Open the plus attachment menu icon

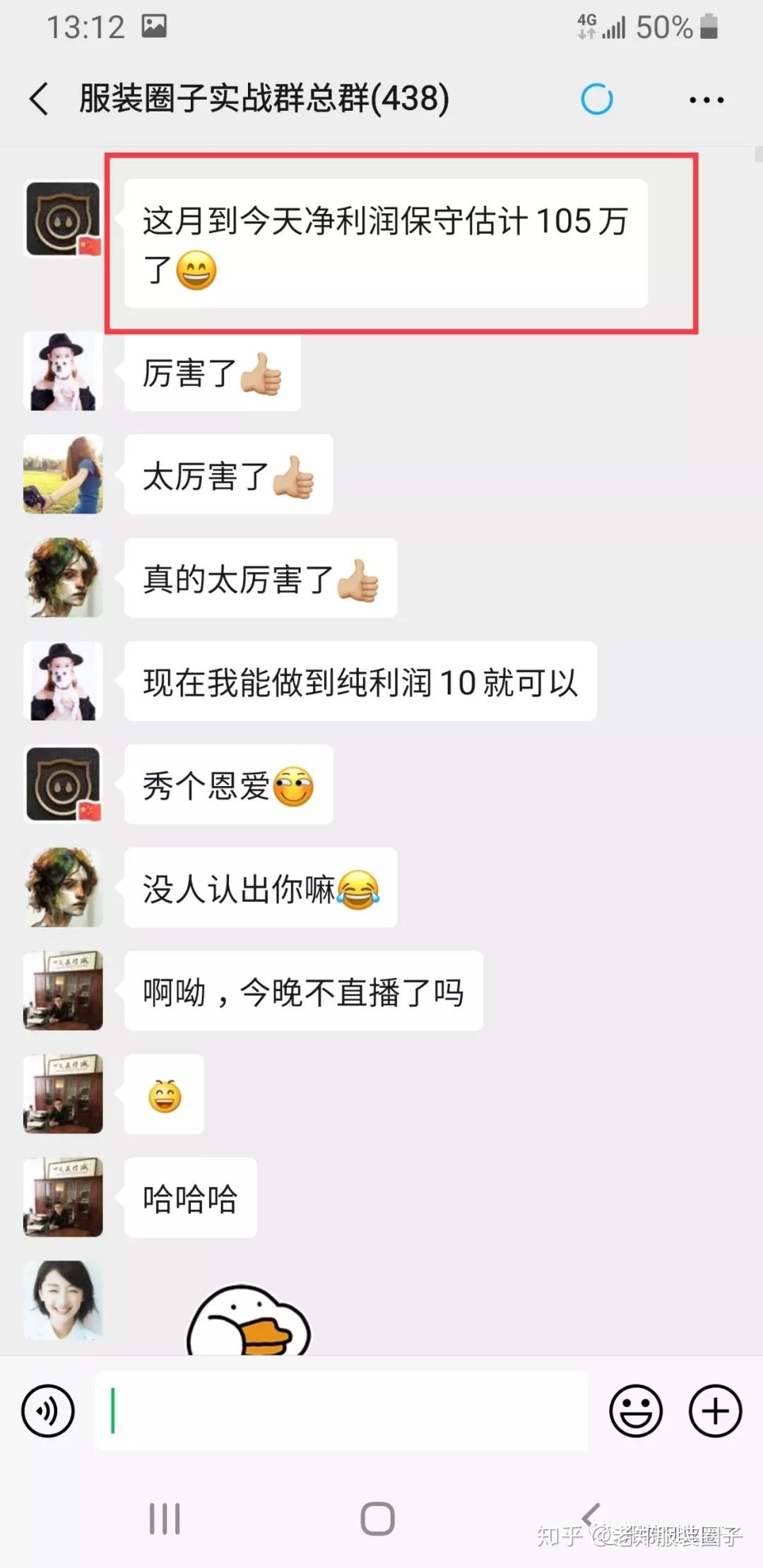point(714,1410)
